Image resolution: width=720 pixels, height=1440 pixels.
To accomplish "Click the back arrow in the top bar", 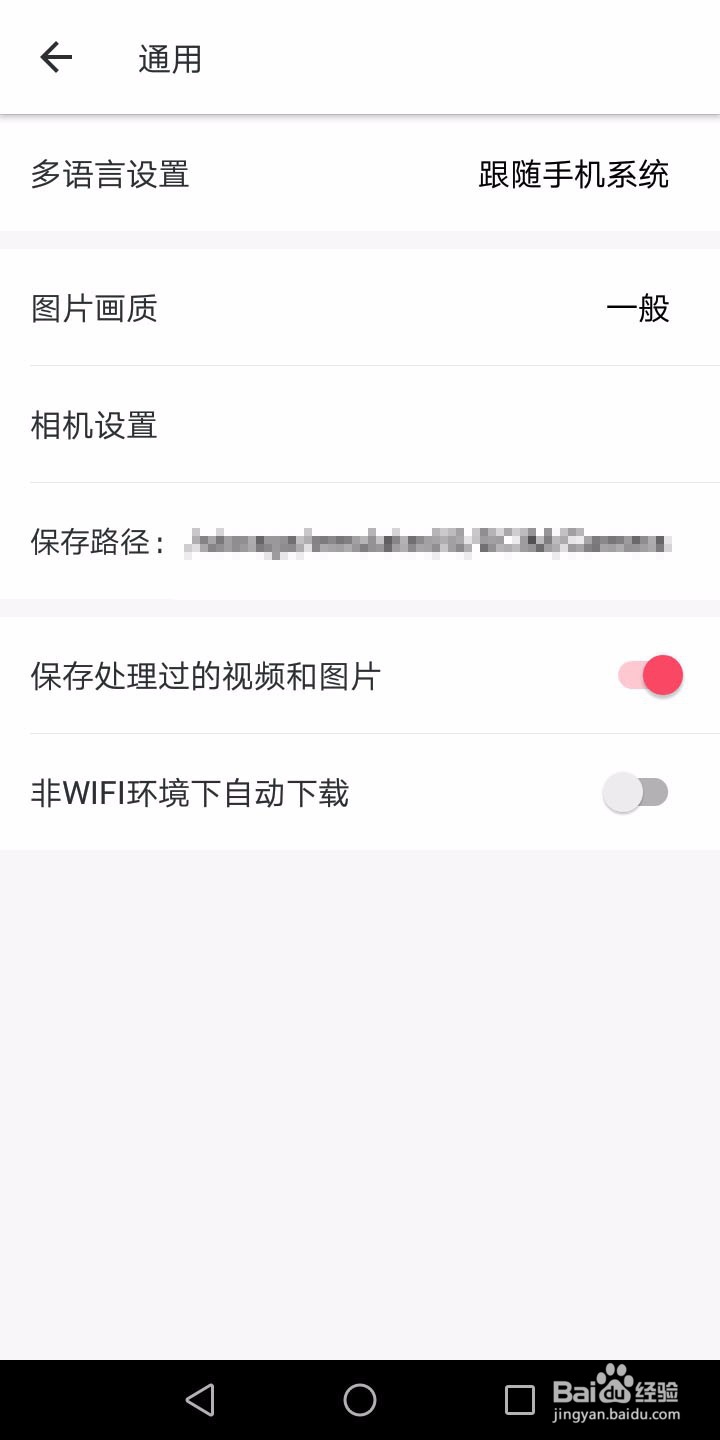I will [x=56, y=56].
